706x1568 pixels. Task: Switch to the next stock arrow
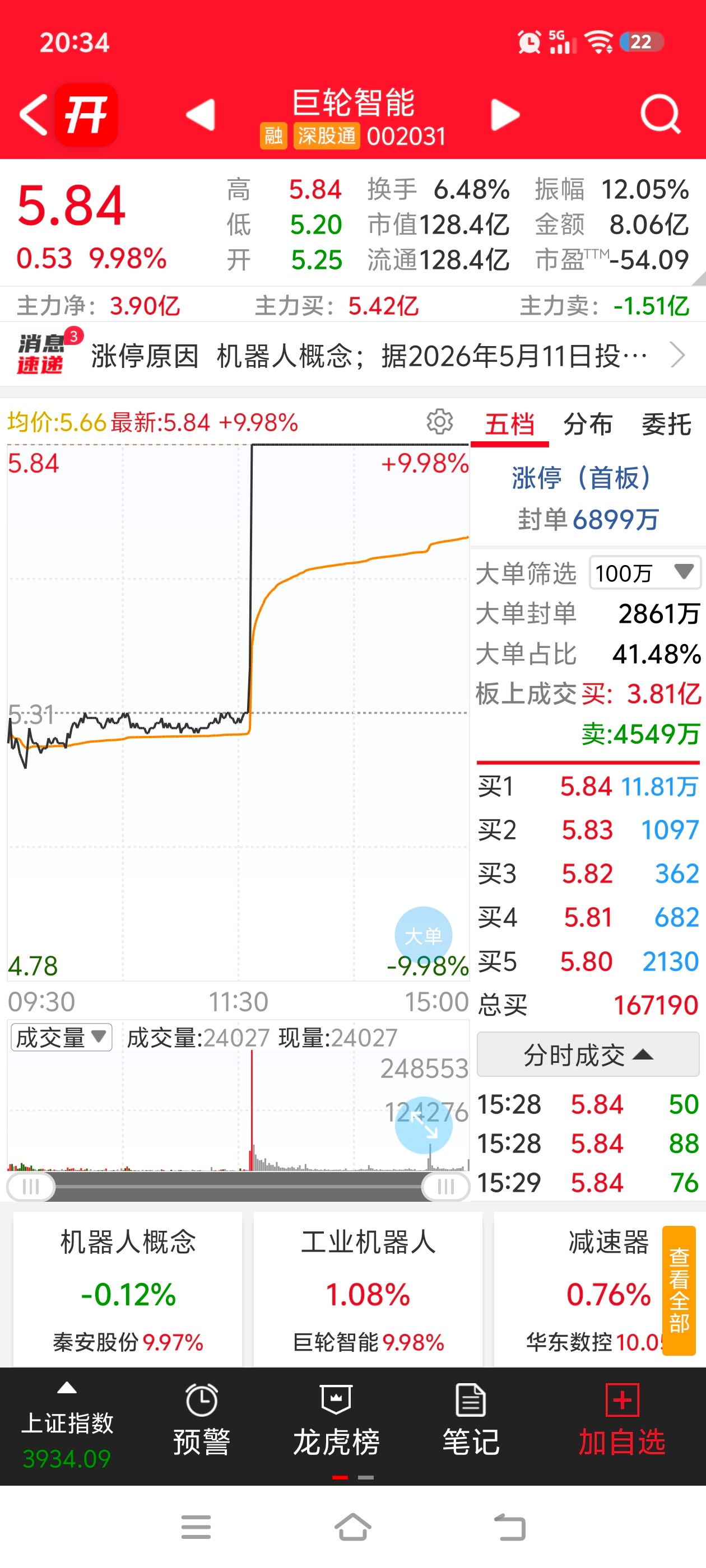point(505,114)
